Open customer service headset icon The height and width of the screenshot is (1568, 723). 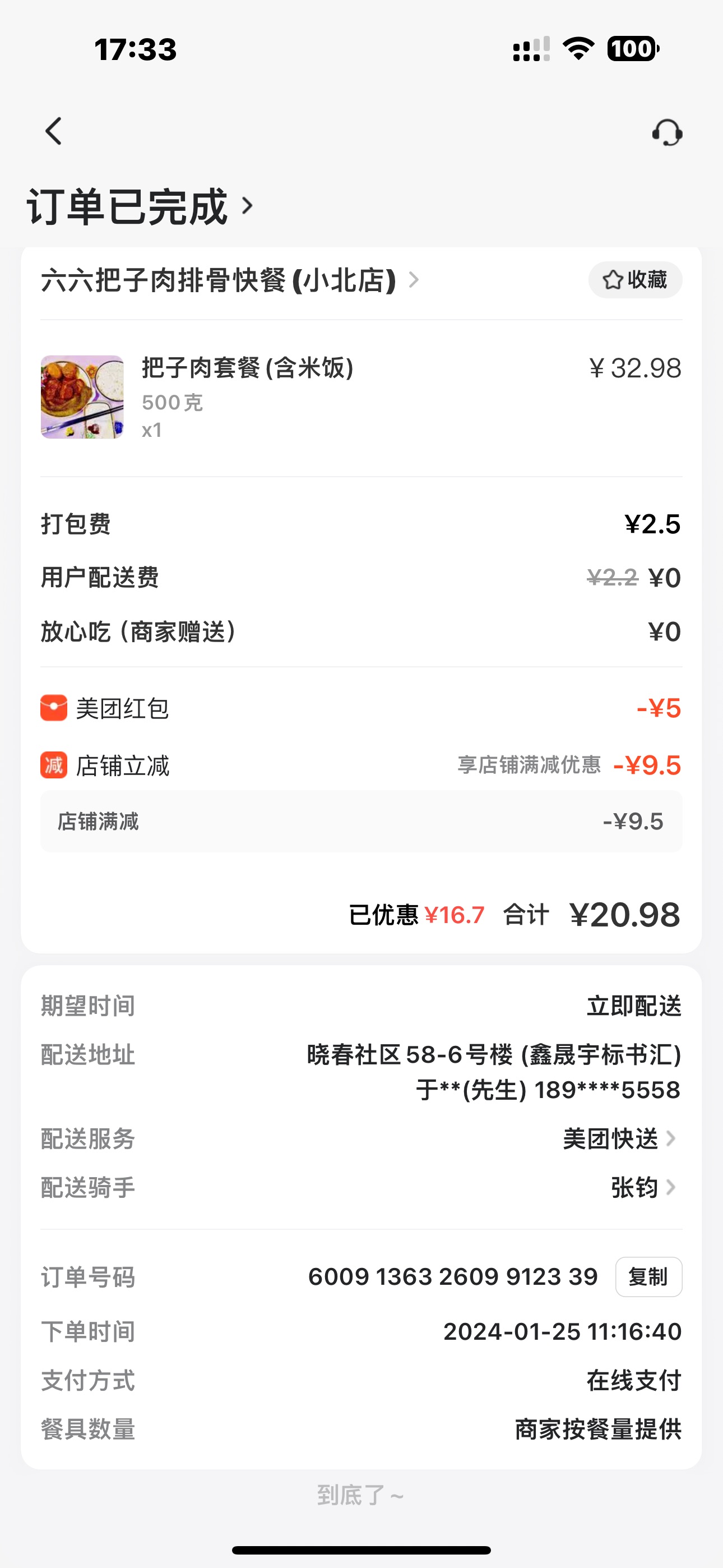(667, 132)
